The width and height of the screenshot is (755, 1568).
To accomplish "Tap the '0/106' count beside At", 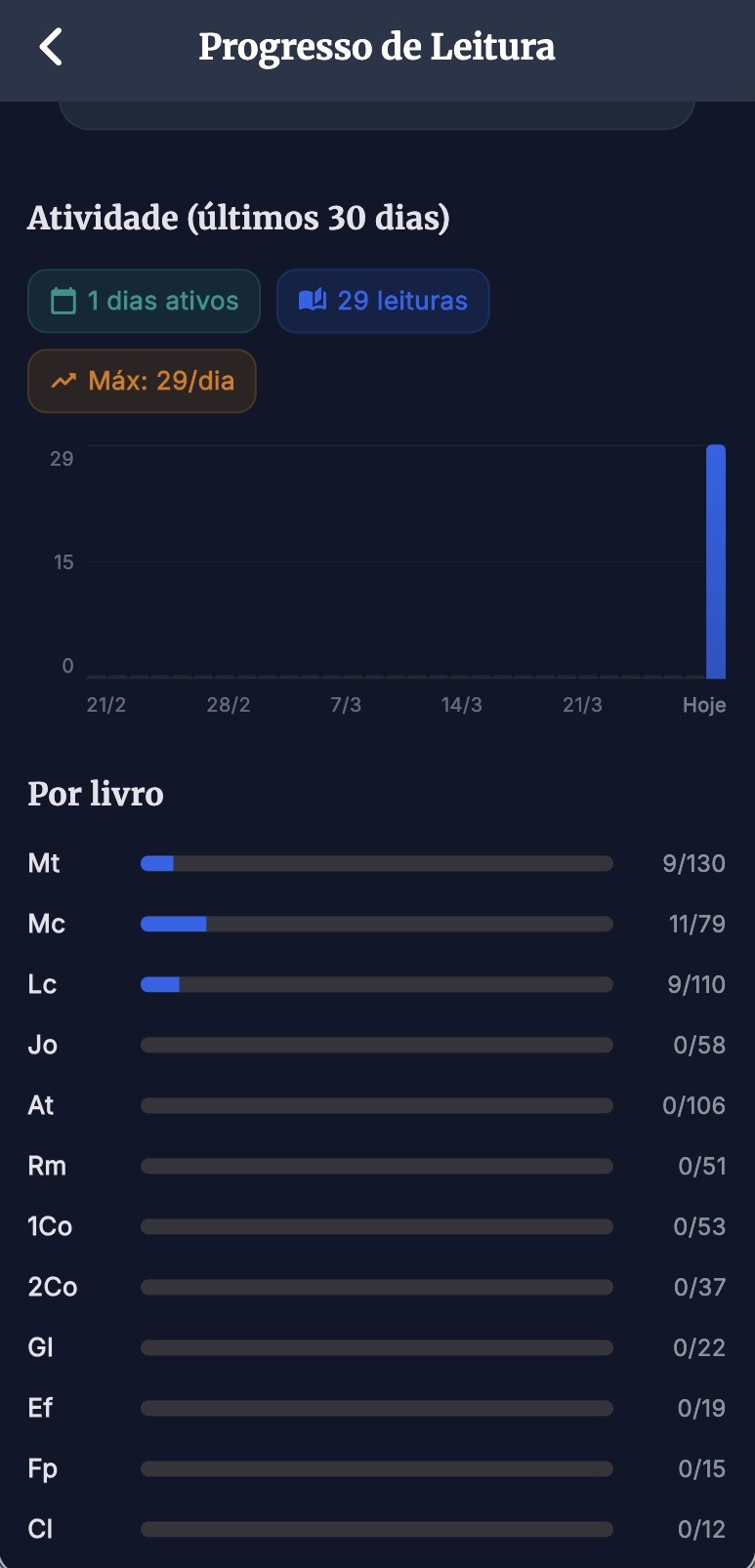I will click(694, 1105).
